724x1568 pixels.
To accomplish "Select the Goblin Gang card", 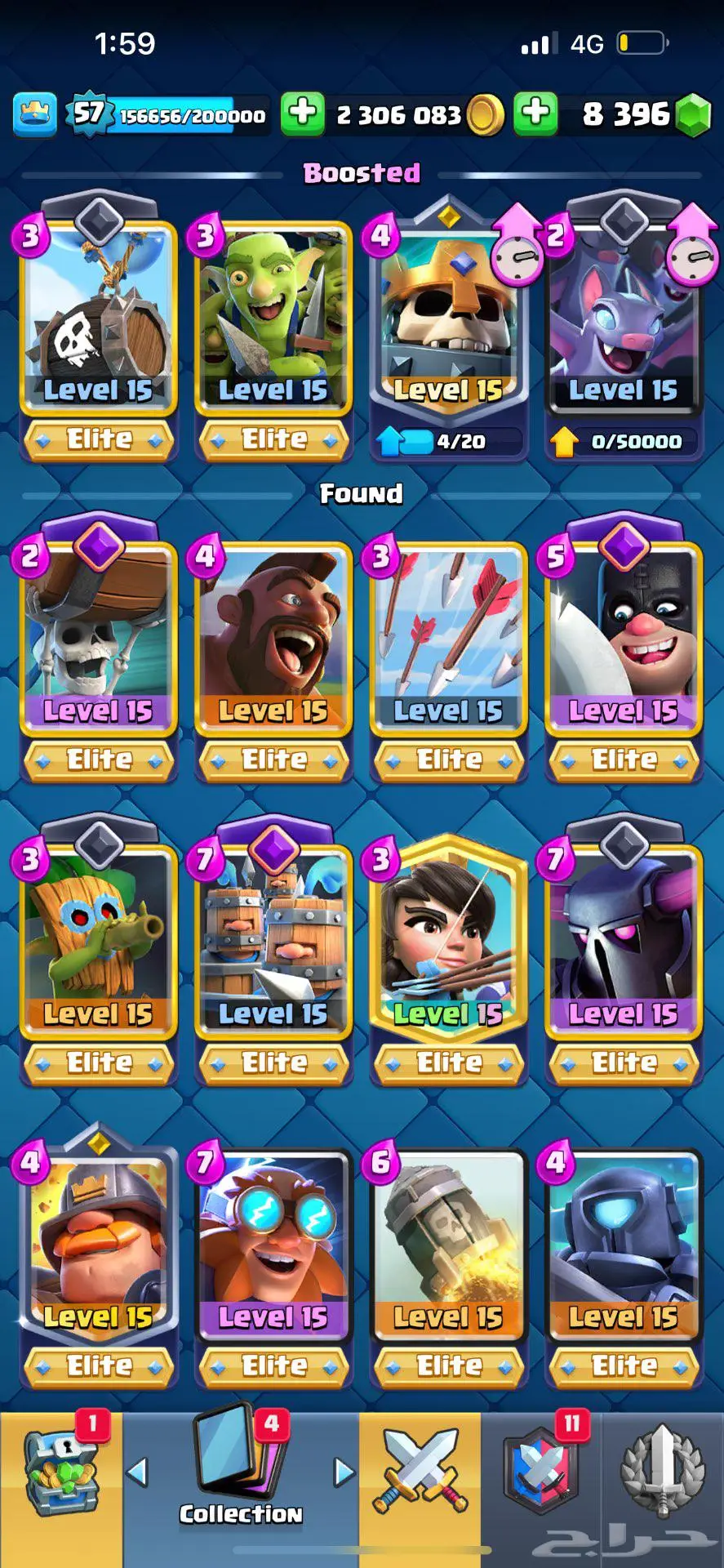I will (273, 318).
